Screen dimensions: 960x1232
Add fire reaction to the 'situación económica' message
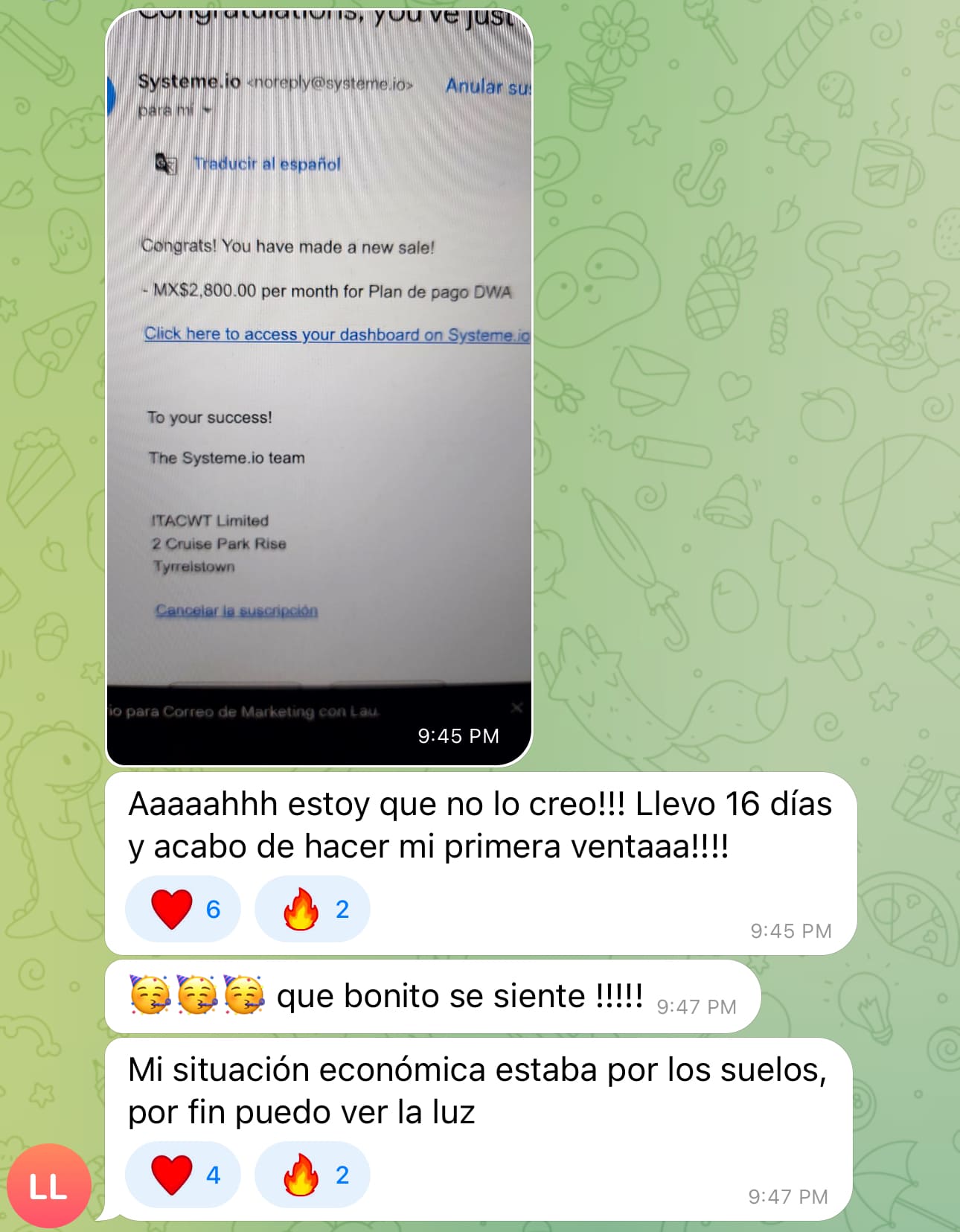click(x=313, y=1175)
